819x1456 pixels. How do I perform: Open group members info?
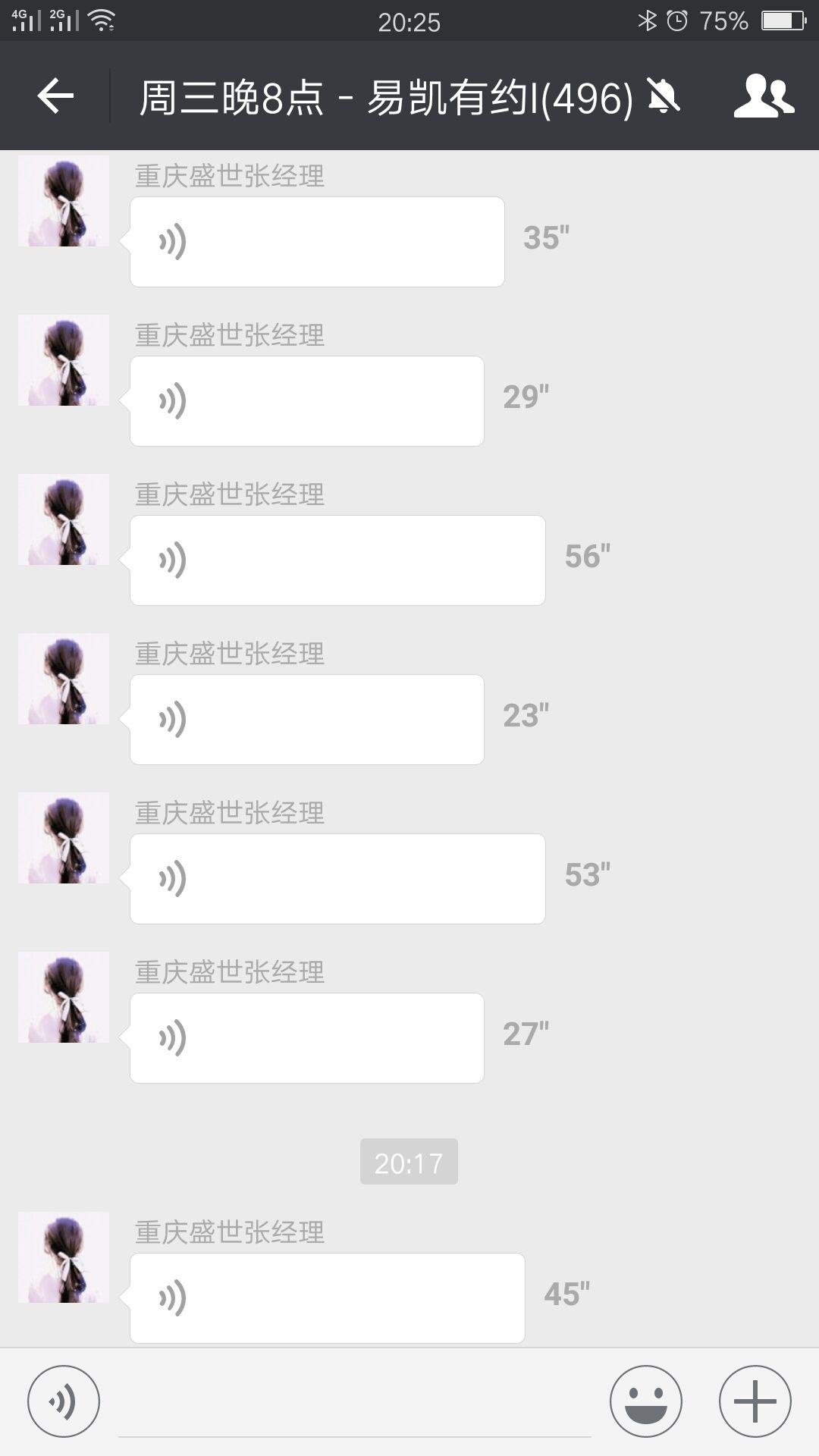pyautogui.click(x=763, y=96)
